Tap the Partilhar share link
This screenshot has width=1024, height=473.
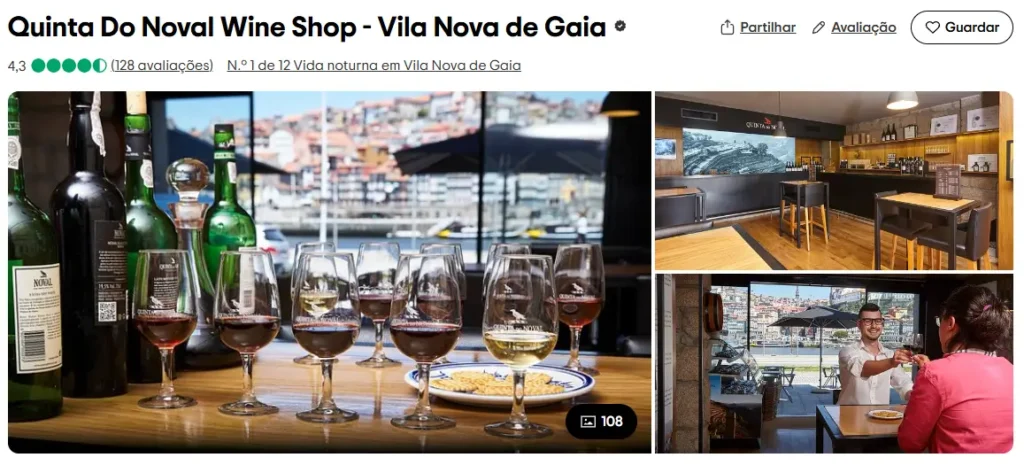758,28
